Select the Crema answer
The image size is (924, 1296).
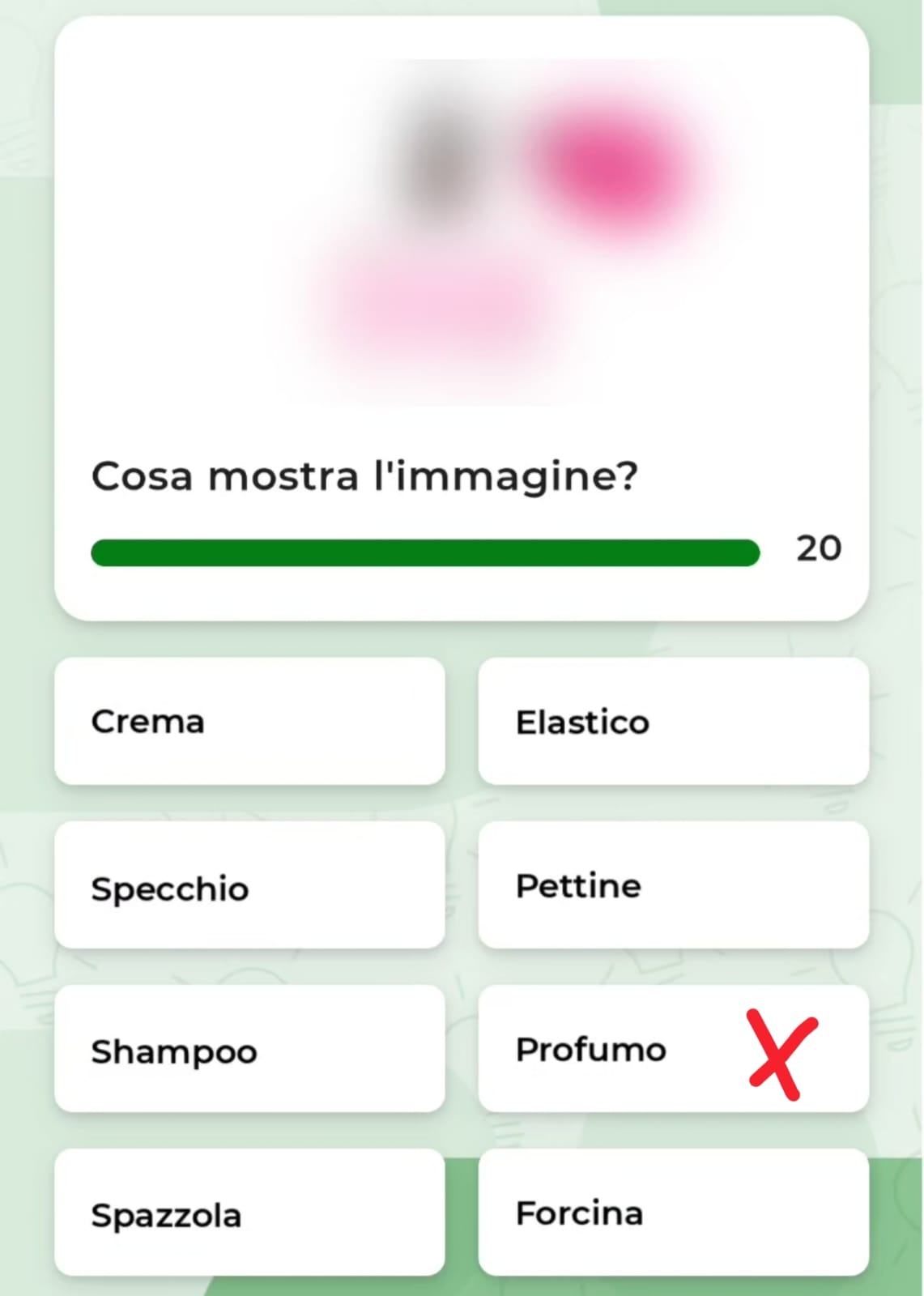[x=249, y=721]
